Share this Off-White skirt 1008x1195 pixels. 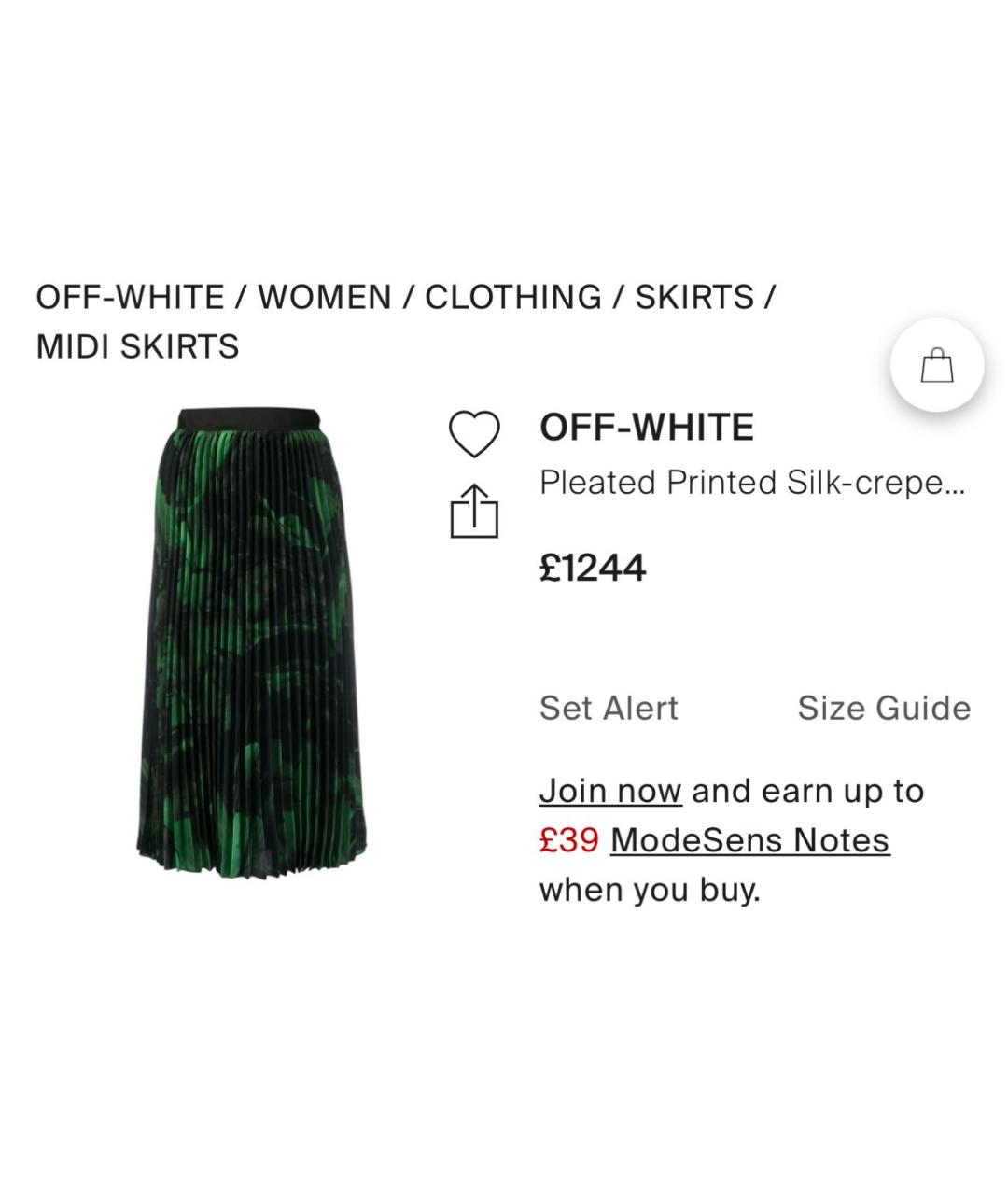[474, 511]
